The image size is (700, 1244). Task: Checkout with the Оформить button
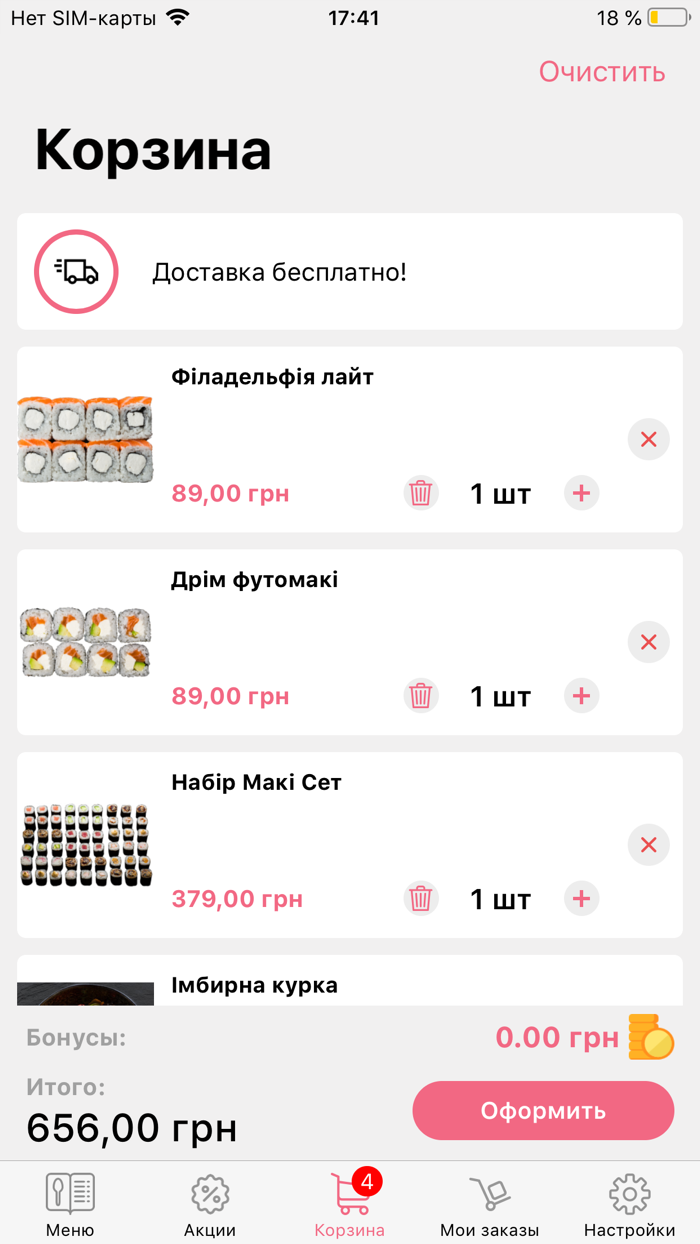click(x=543, y=1111)
